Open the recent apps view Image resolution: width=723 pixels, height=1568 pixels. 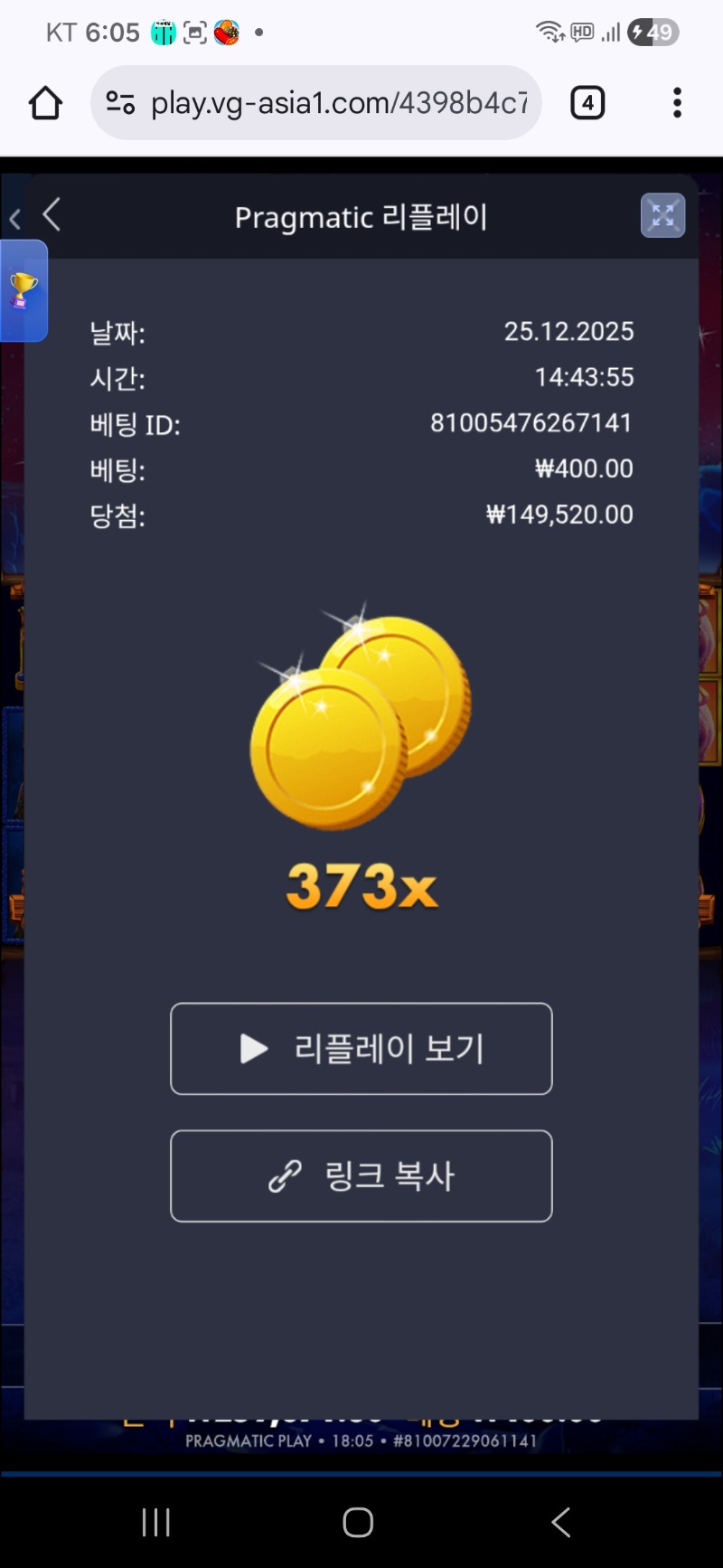155,1522
